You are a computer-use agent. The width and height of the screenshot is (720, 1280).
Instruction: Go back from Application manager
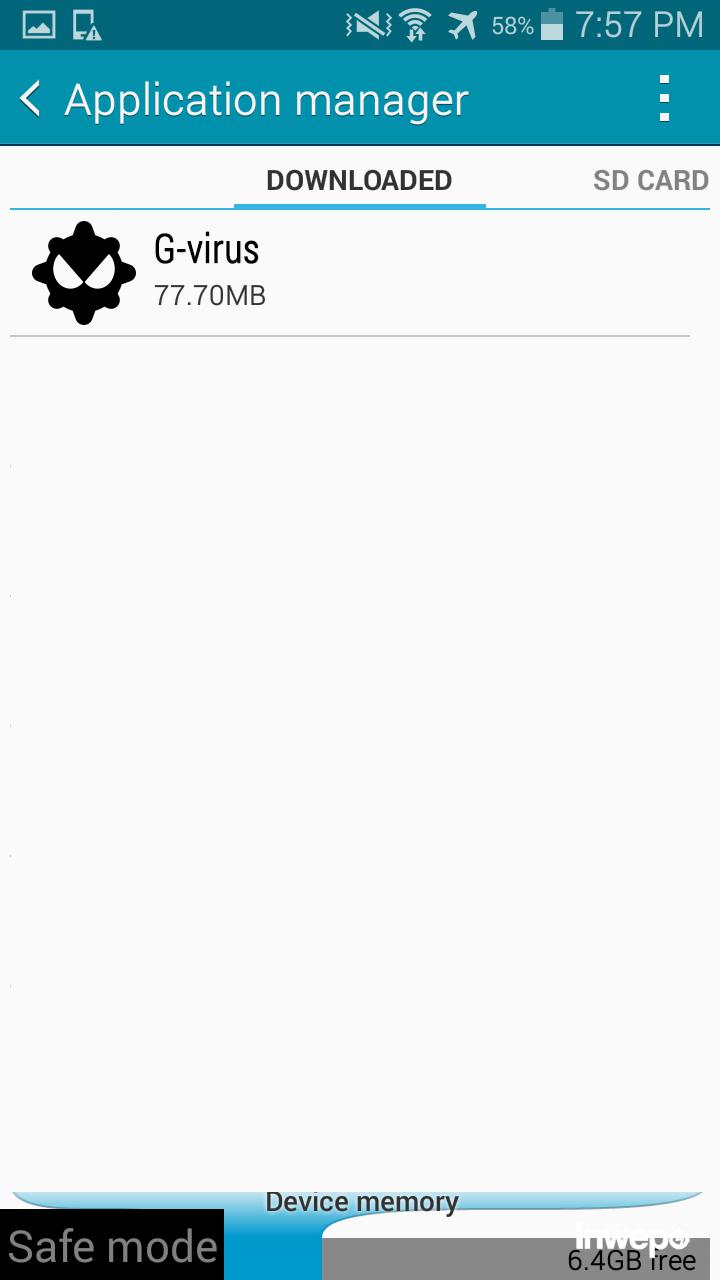point(32,99)
